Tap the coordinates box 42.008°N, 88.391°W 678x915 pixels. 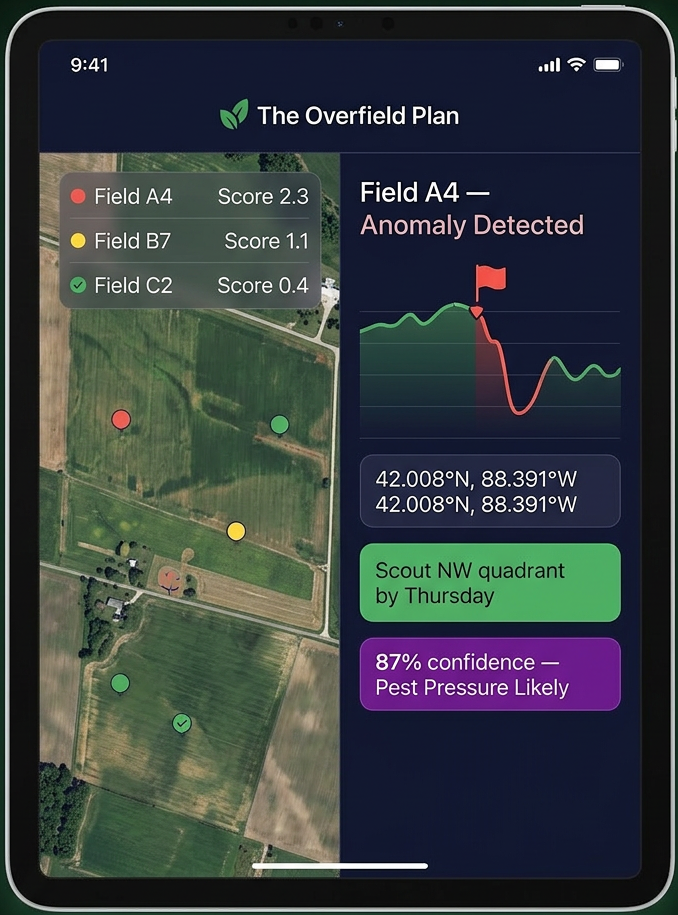[x=490, y=491]
